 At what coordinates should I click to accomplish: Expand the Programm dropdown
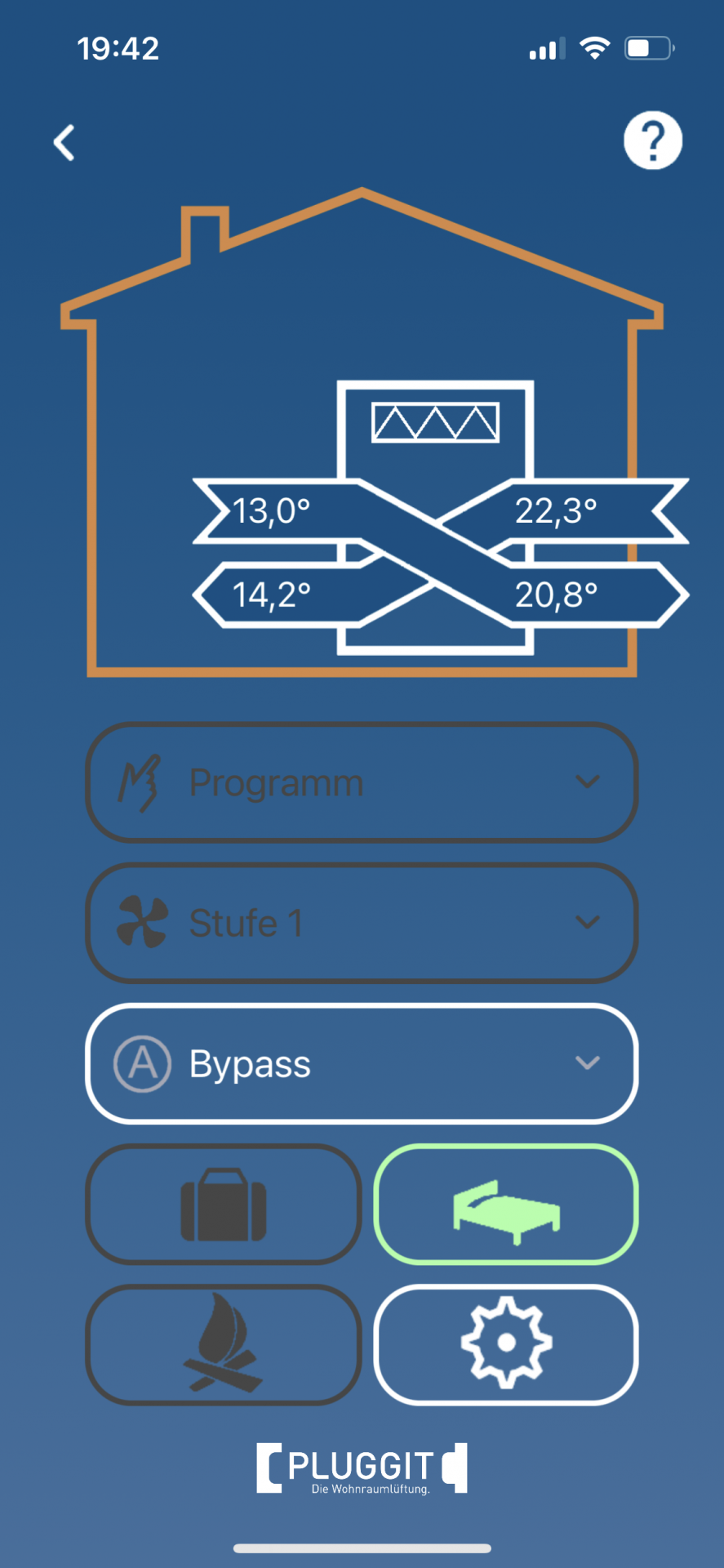362,782
